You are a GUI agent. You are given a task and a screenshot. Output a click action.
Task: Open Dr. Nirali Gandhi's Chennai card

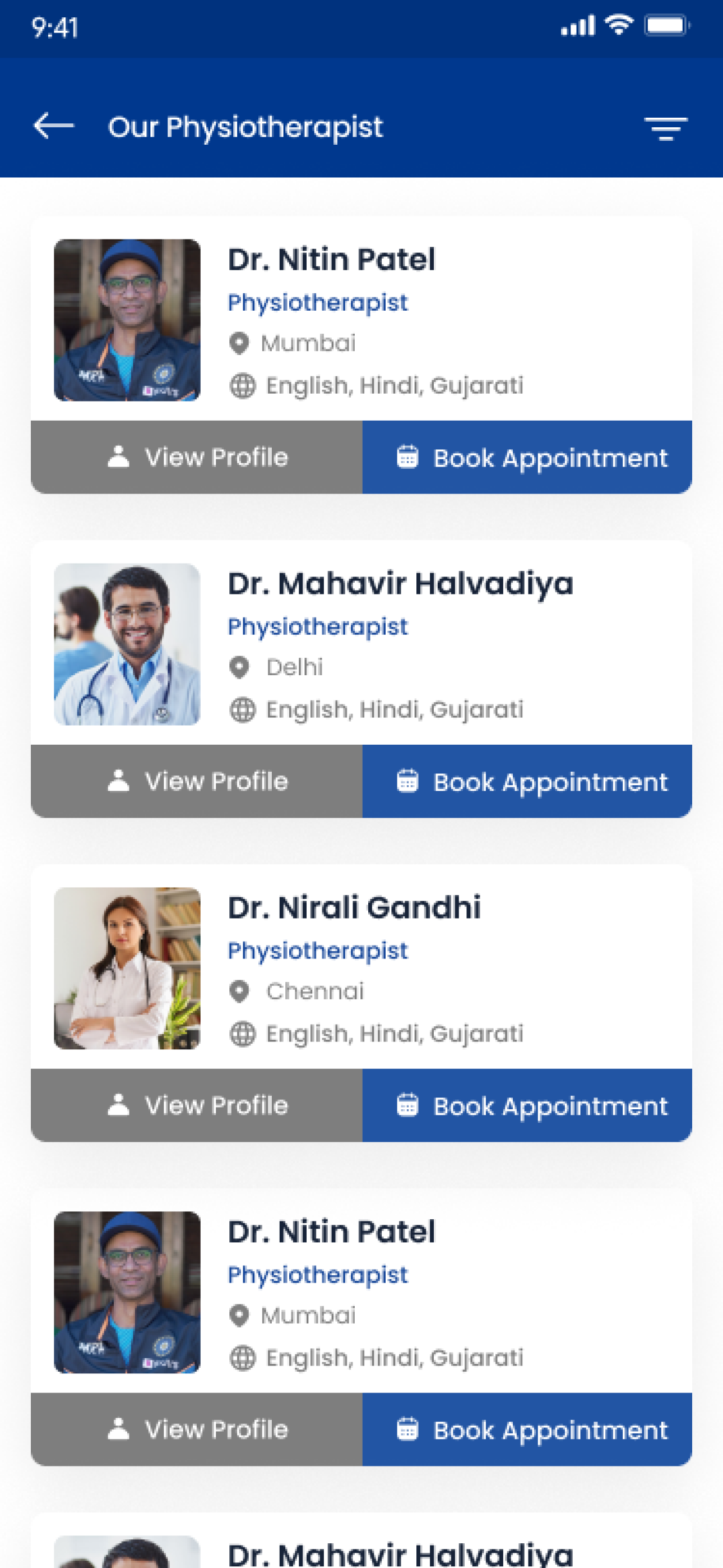pyautogui.click(x=361, y=967)
